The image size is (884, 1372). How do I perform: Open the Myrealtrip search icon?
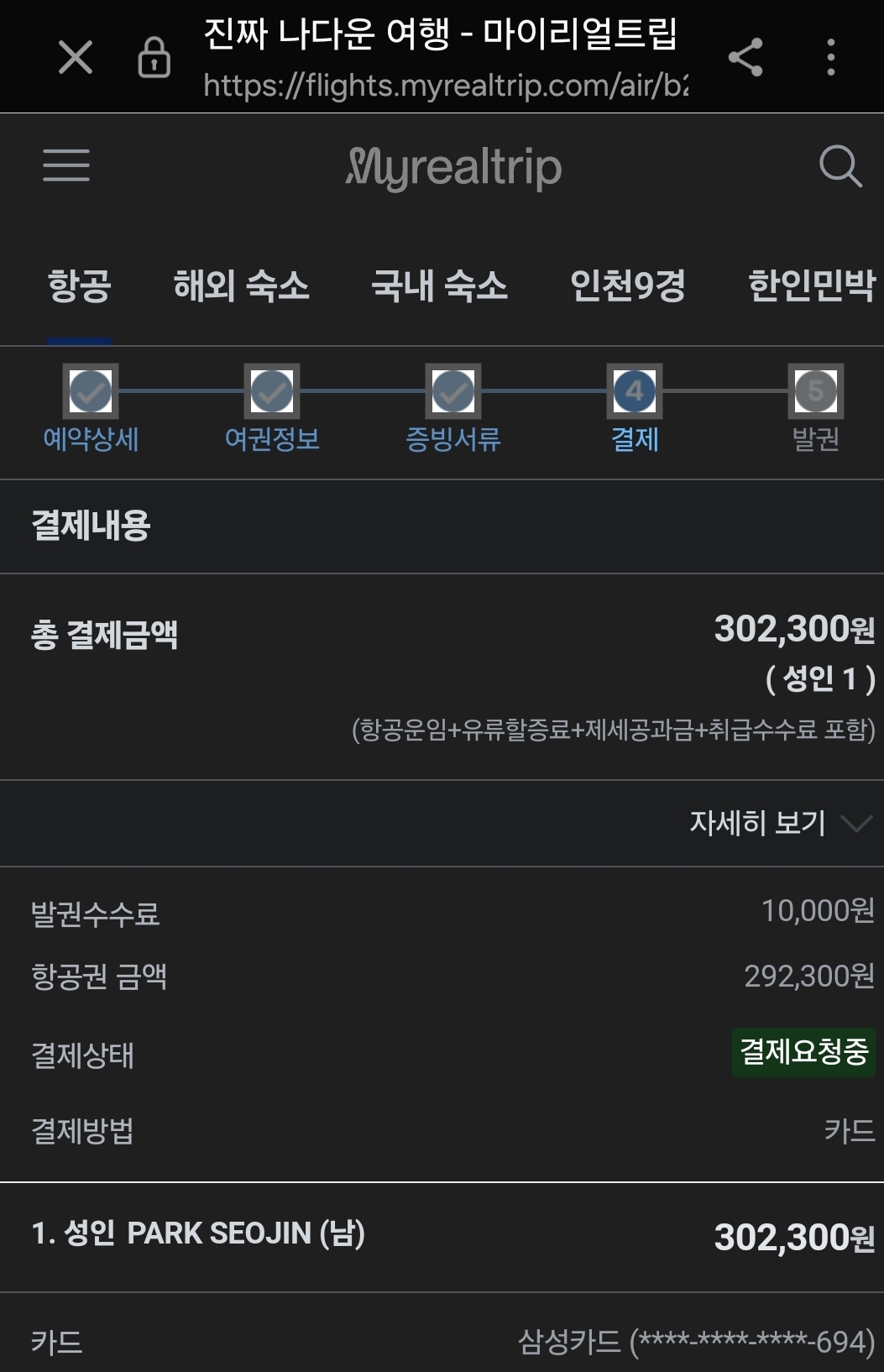coord(840,166)
